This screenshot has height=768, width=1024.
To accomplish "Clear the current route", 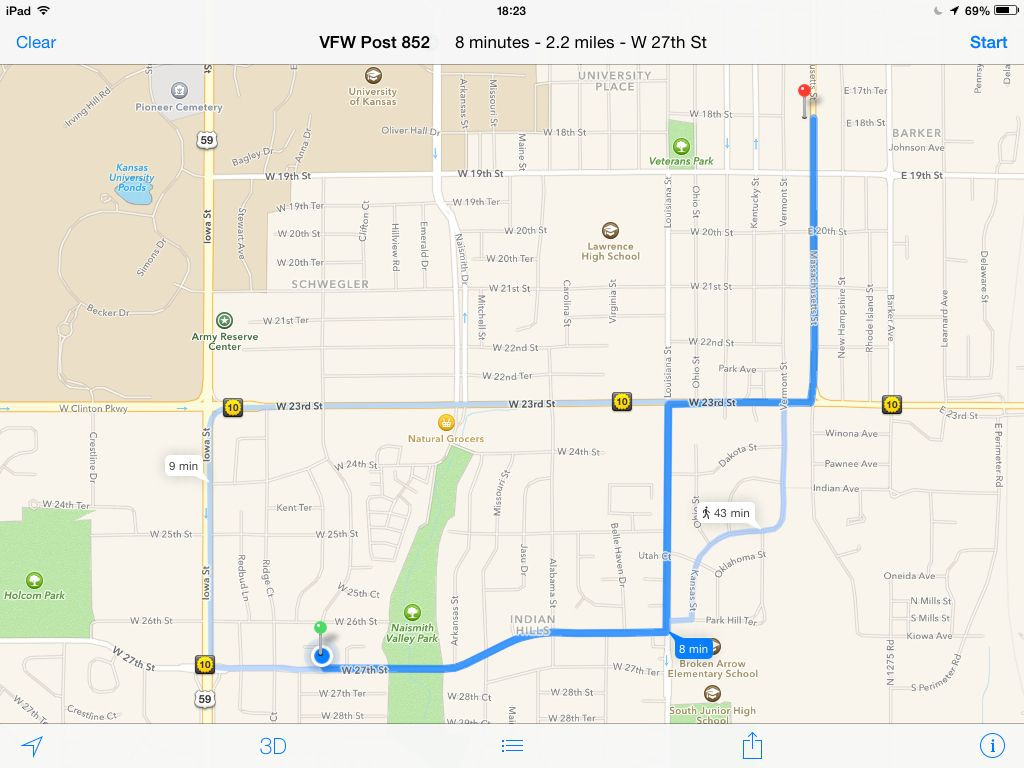I will click(x=36, y=42).
